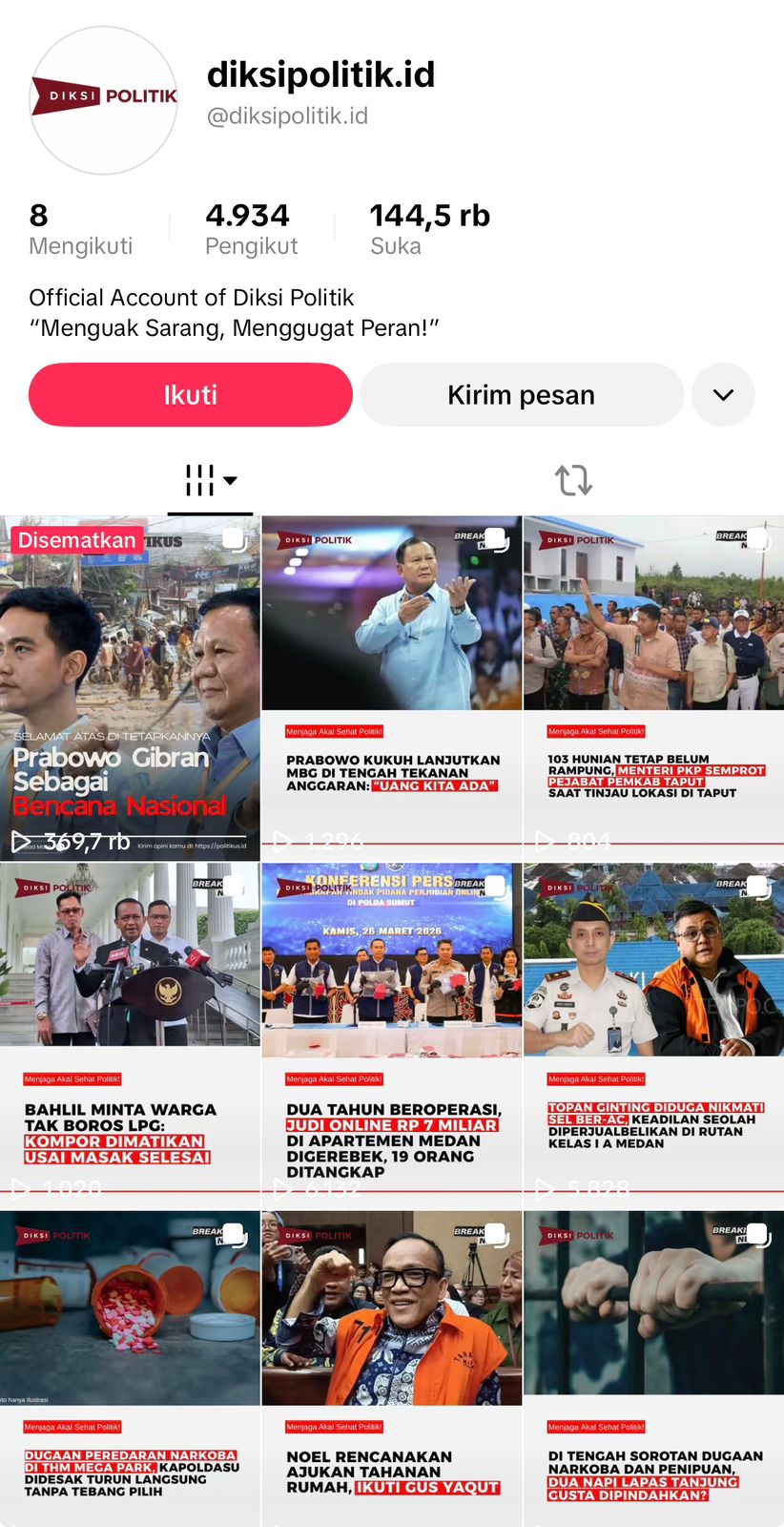This screenshot has height=1527, width=784.
Task: Click the share icon on the judi online video
Action: point(496,888)
